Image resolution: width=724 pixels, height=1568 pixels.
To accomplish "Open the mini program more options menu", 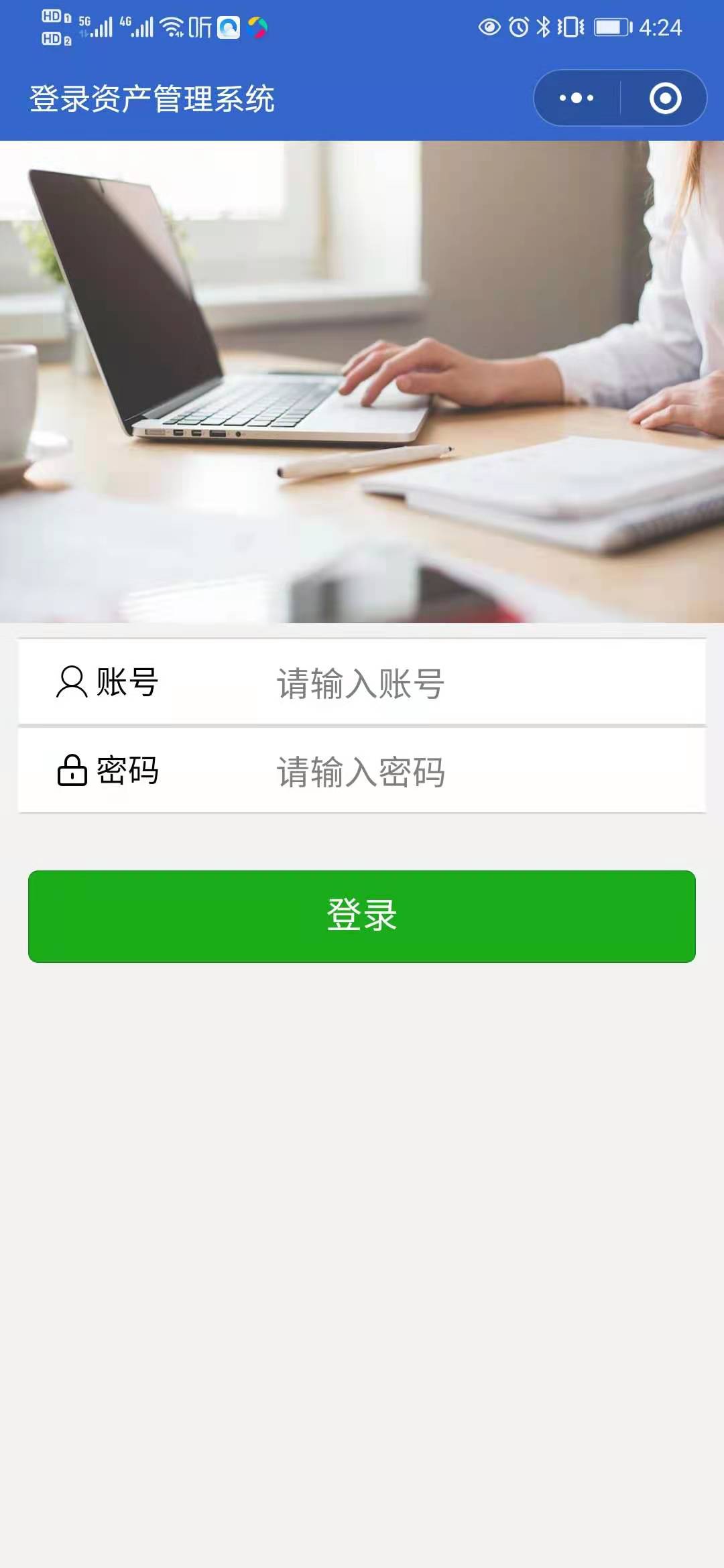I will point(577,99).
